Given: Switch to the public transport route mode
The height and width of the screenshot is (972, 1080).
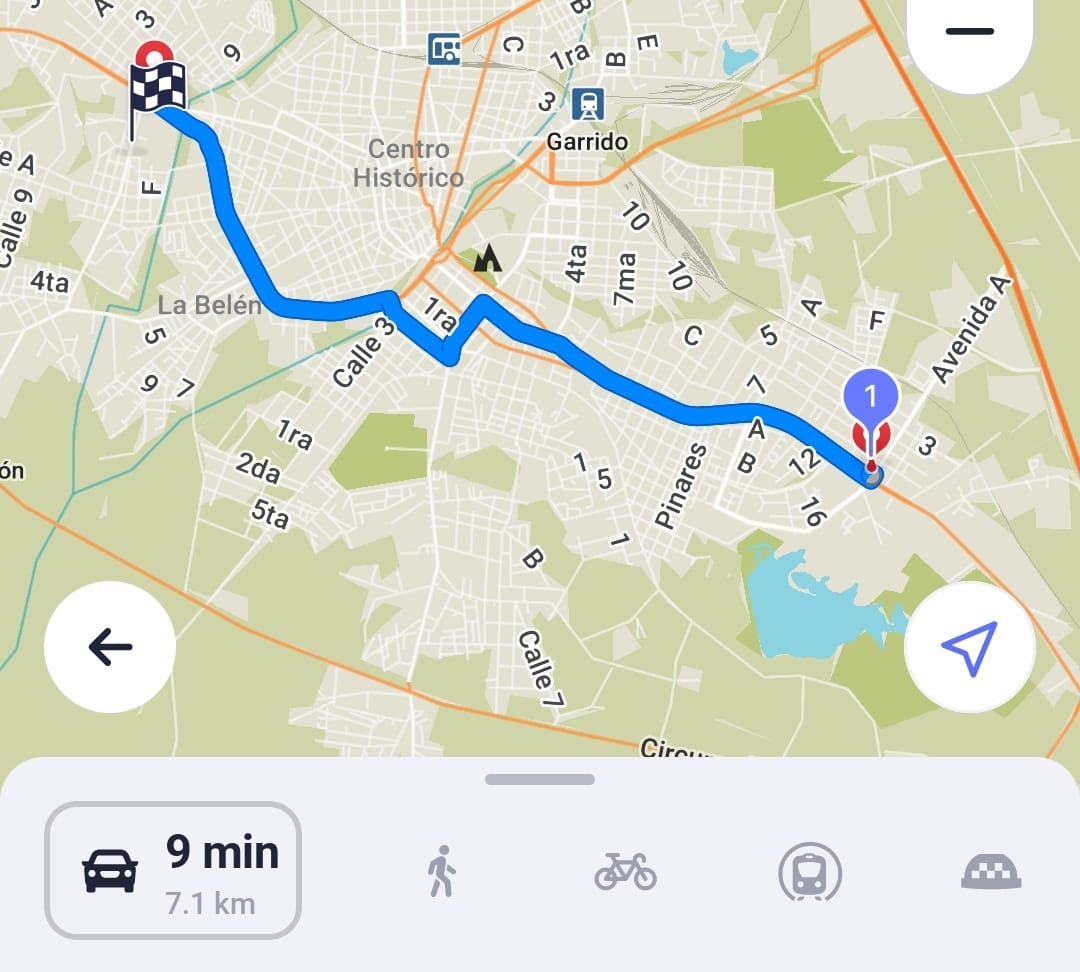Looking at the screenshot, I should point(810,873).
